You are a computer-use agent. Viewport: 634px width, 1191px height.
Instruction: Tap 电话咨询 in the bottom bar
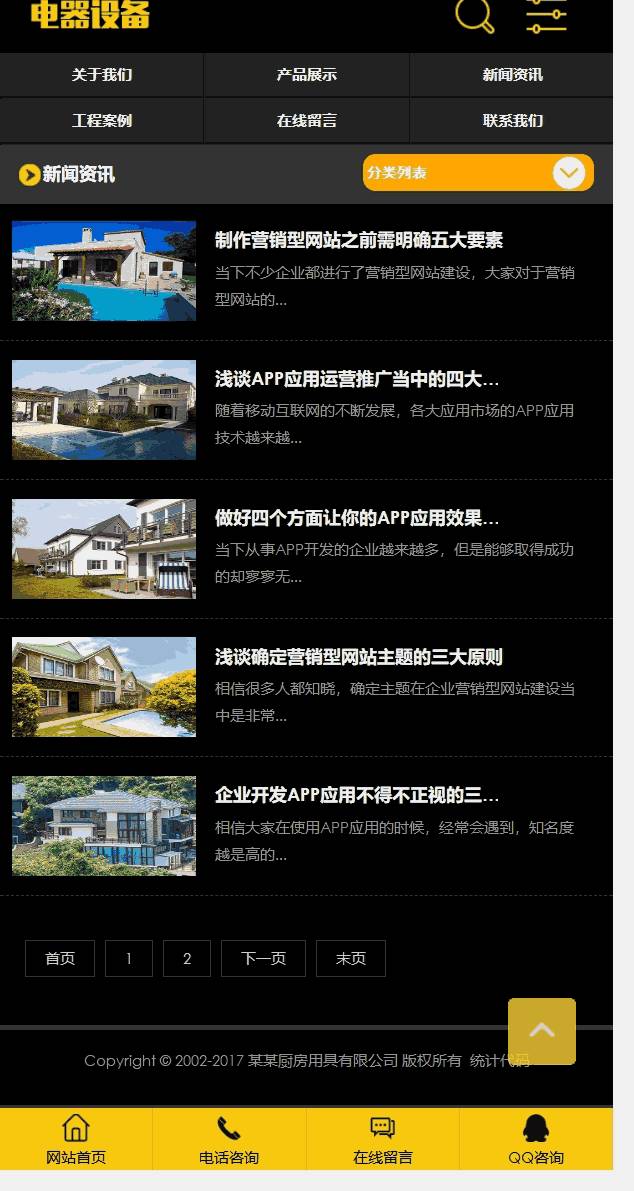[229, 1139]
